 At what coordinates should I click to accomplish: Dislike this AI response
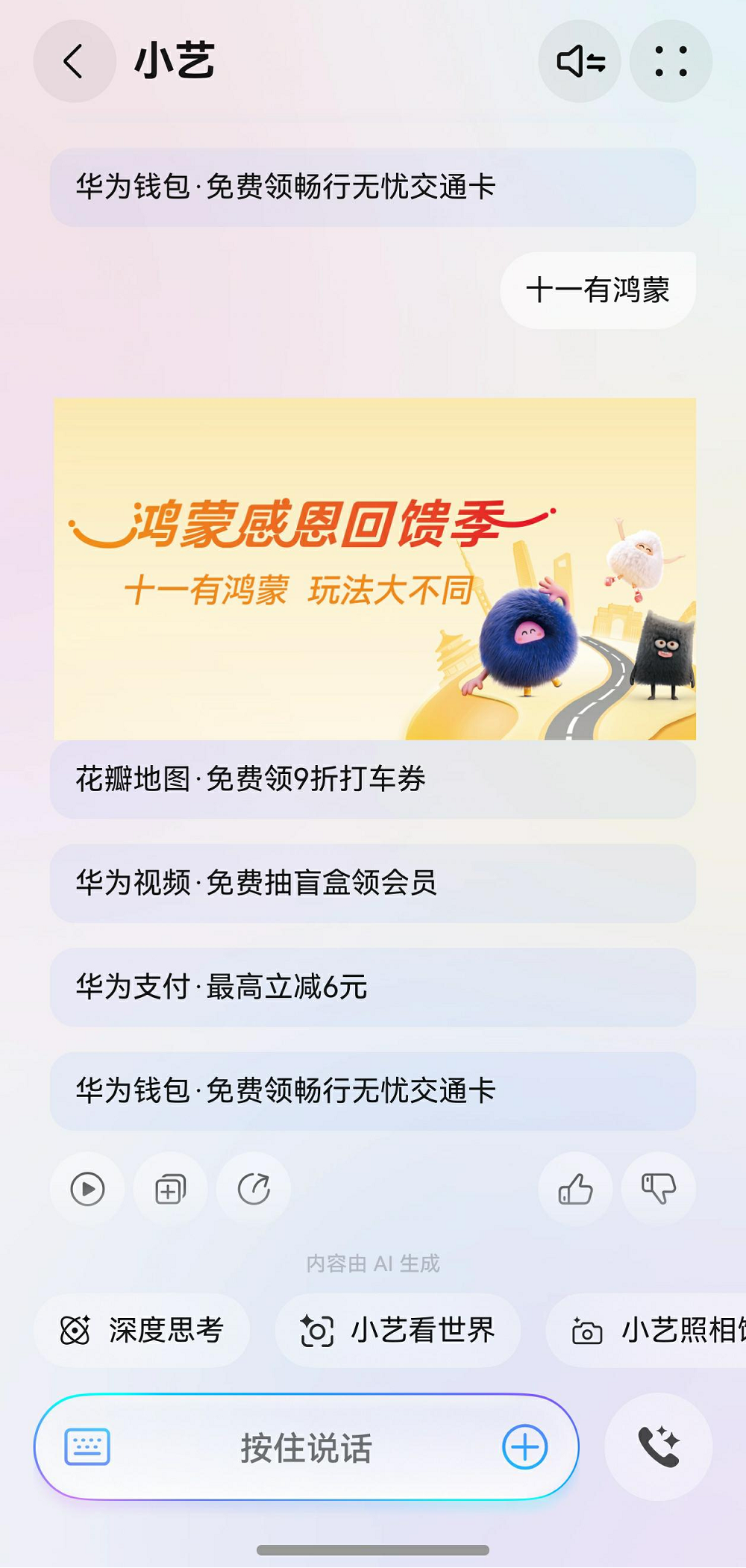(x=658, y=1189)
